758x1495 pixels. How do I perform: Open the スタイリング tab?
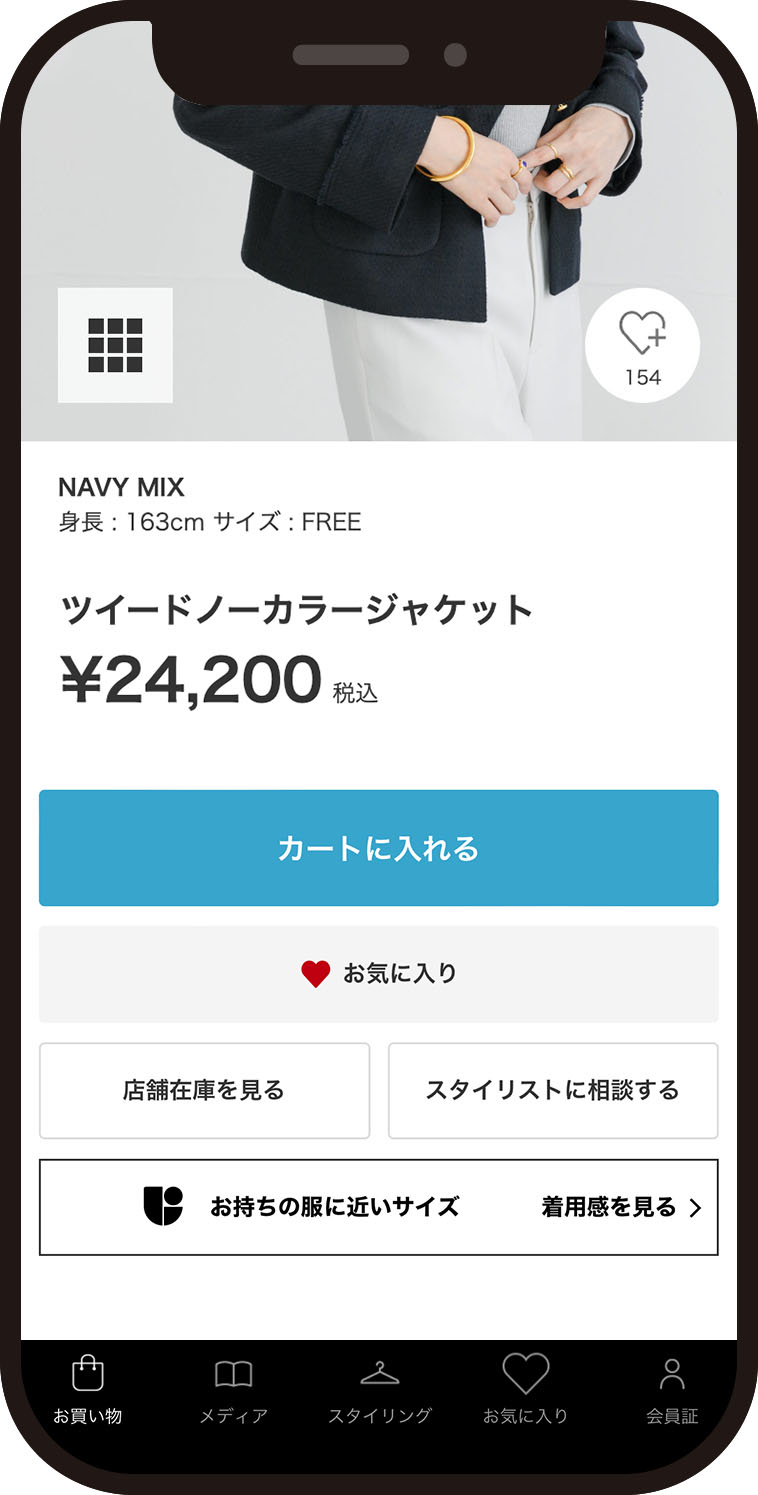pyautogui.click(x=380, y=1390)
